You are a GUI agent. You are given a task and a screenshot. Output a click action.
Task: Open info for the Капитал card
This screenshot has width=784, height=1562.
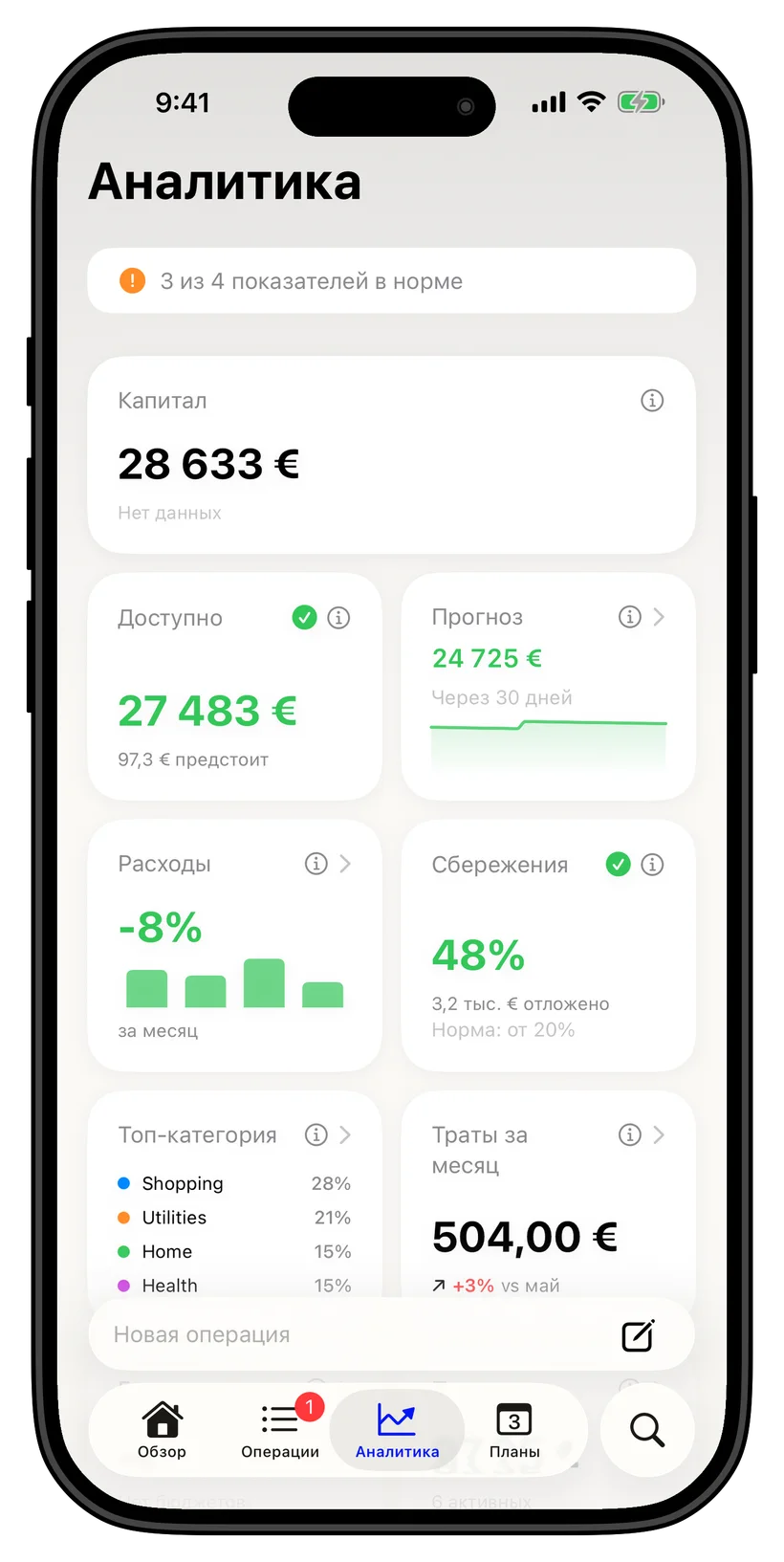coord(652,401)
